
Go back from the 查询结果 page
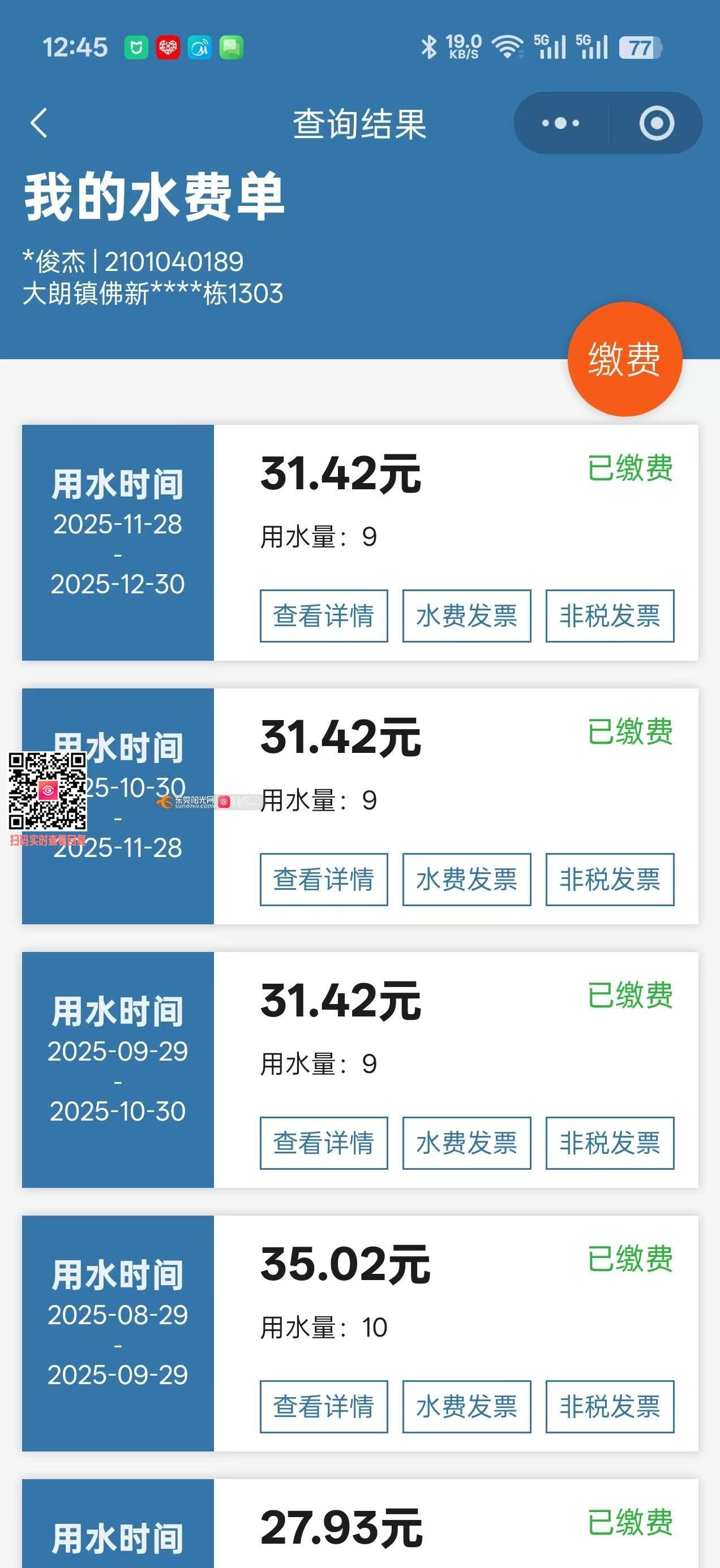39,123
